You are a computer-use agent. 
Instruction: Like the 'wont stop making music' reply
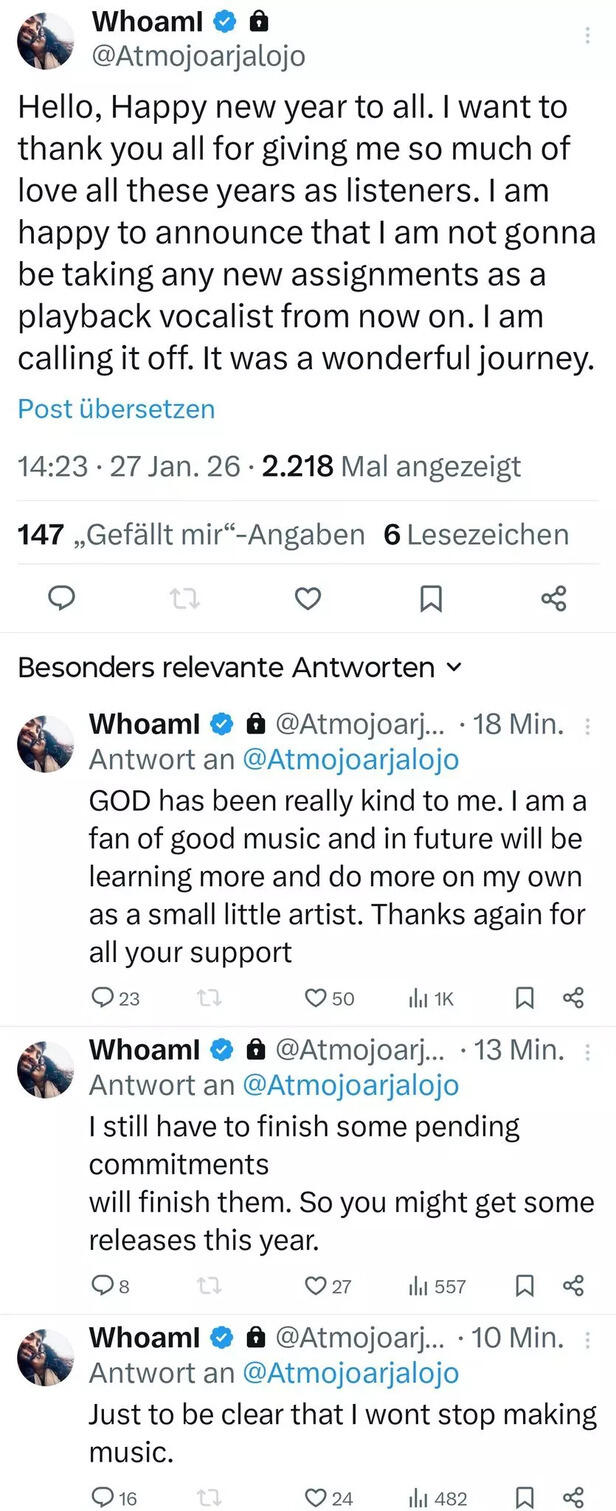(316, 1497)
